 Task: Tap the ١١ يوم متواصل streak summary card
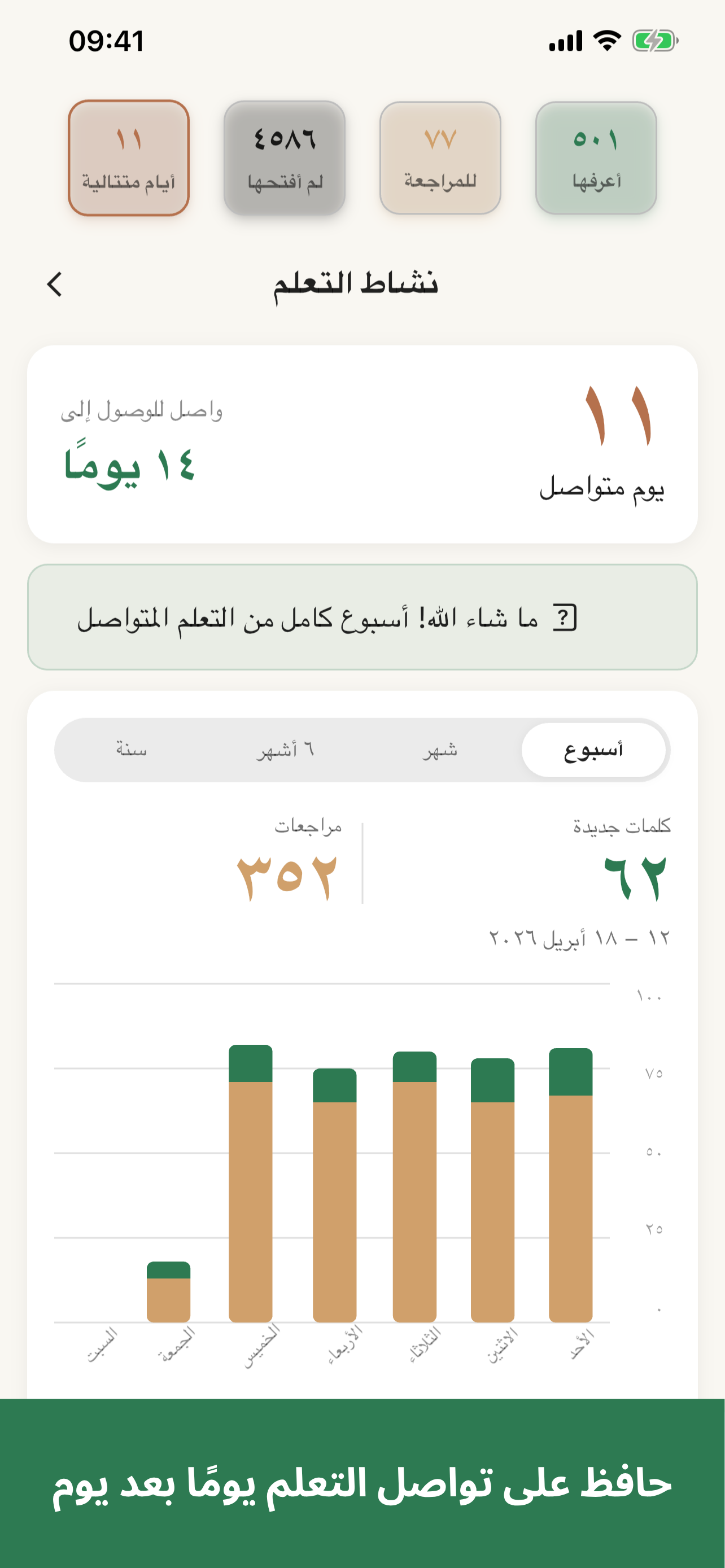click(x=362, y=441)
